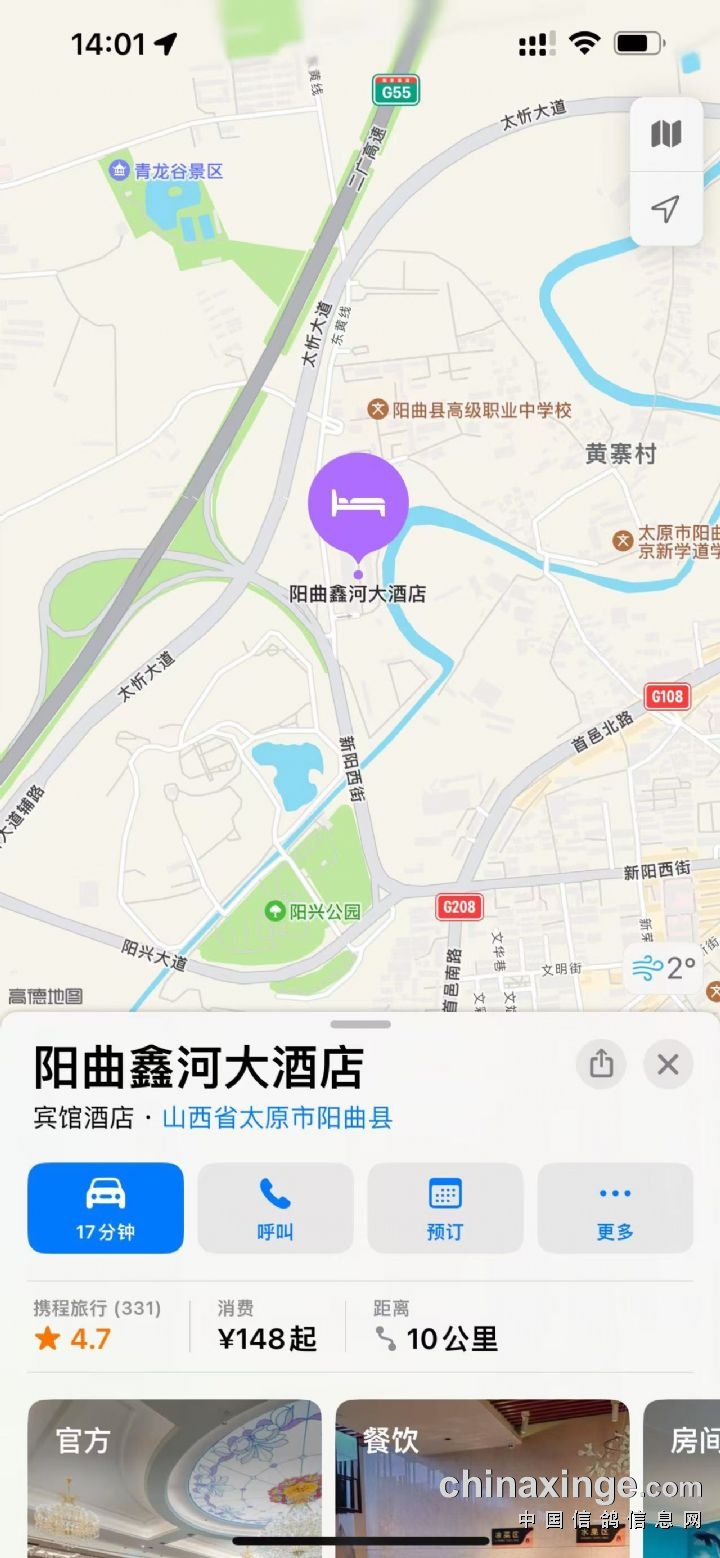Call the hotel via 呼叫
The width and height of the screenshot is (720, 1558).
pos(275,1207)
